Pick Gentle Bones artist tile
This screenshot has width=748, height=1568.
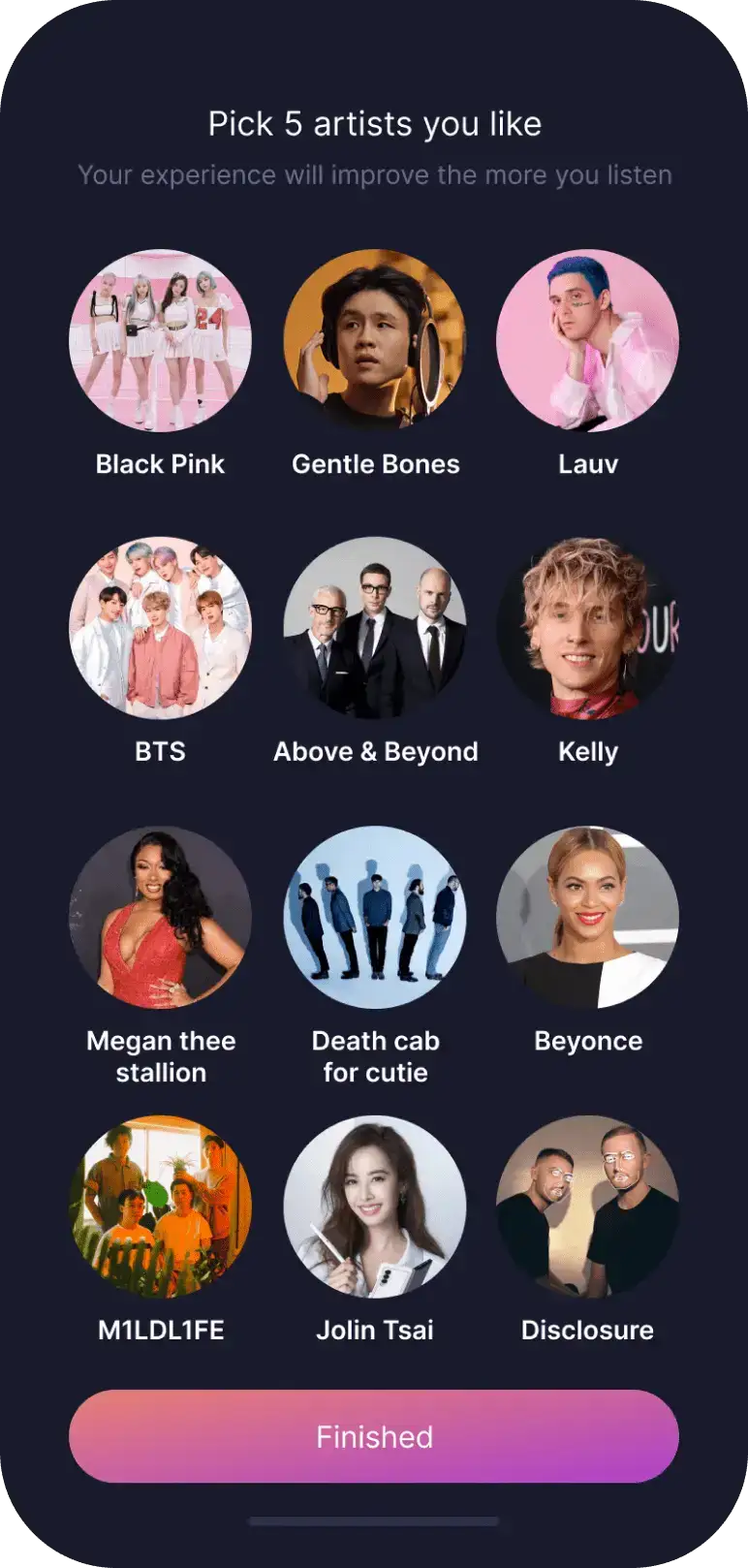[375, 340]
